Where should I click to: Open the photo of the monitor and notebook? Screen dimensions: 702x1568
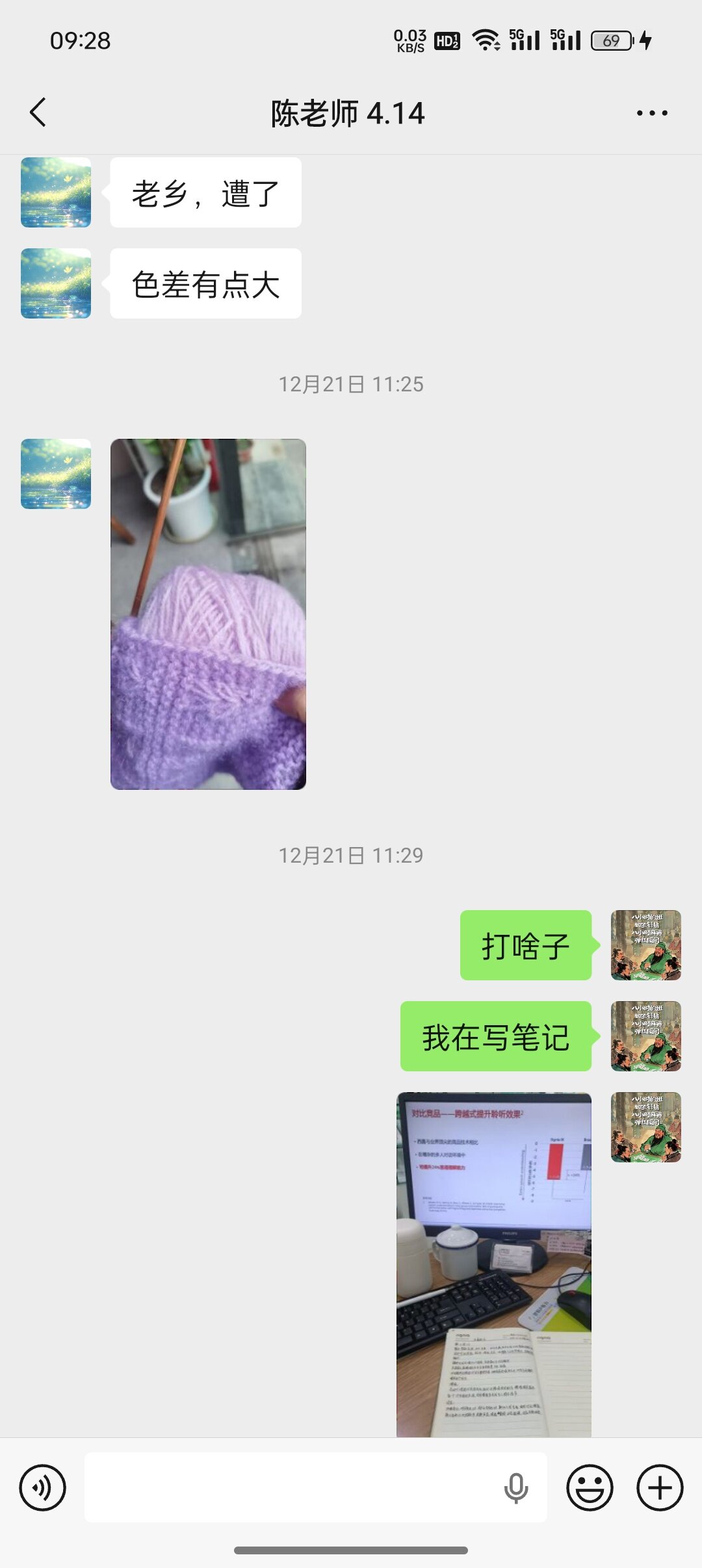[494, 1264]
